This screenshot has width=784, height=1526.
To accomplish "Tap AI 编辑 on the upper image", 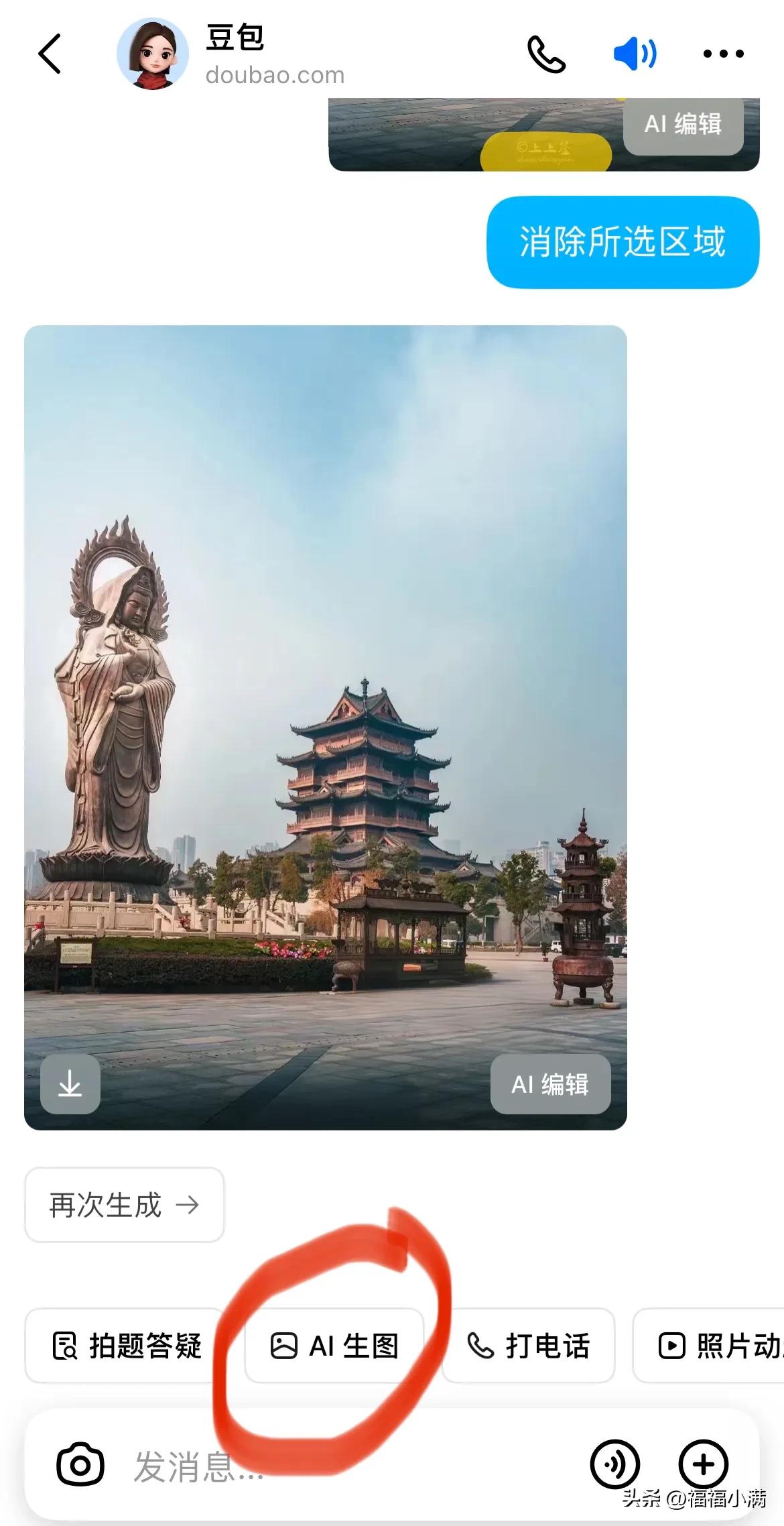I will click(x=683, y=125).
